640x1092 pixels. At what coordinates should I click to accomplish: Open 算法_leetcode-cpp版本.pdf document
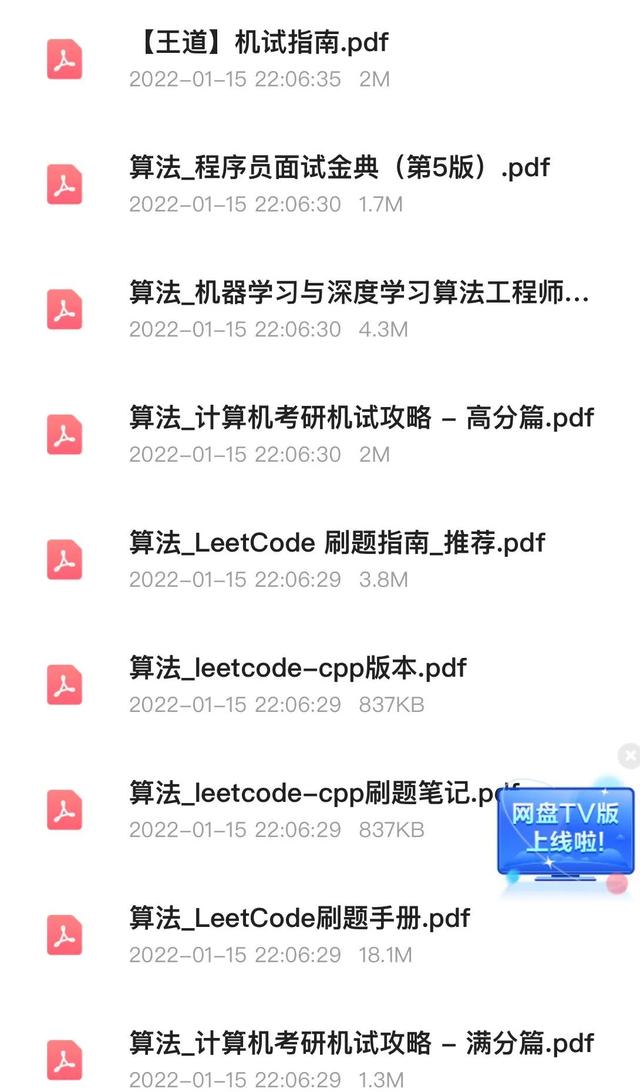coord(298,668)
